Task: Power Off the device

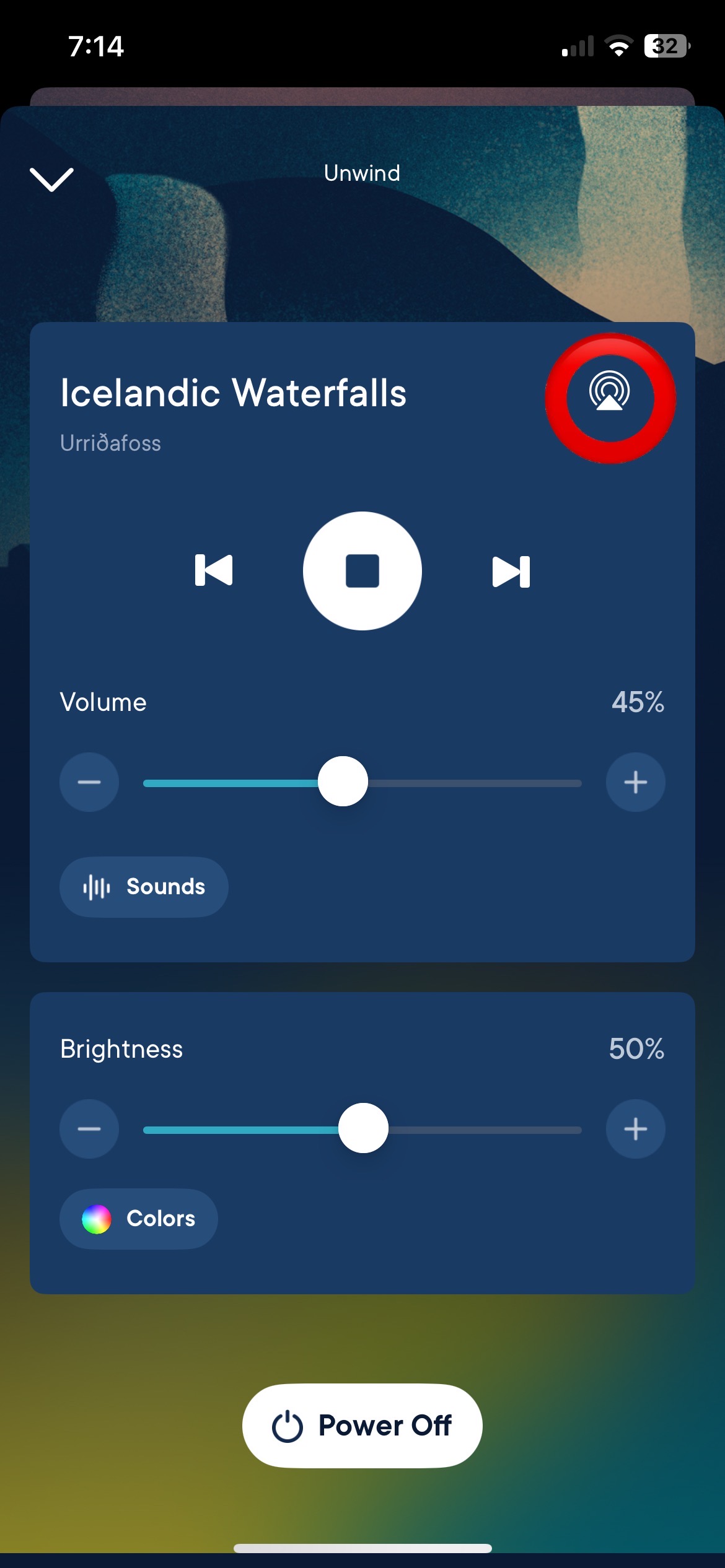Action: tap(362, 1426)
